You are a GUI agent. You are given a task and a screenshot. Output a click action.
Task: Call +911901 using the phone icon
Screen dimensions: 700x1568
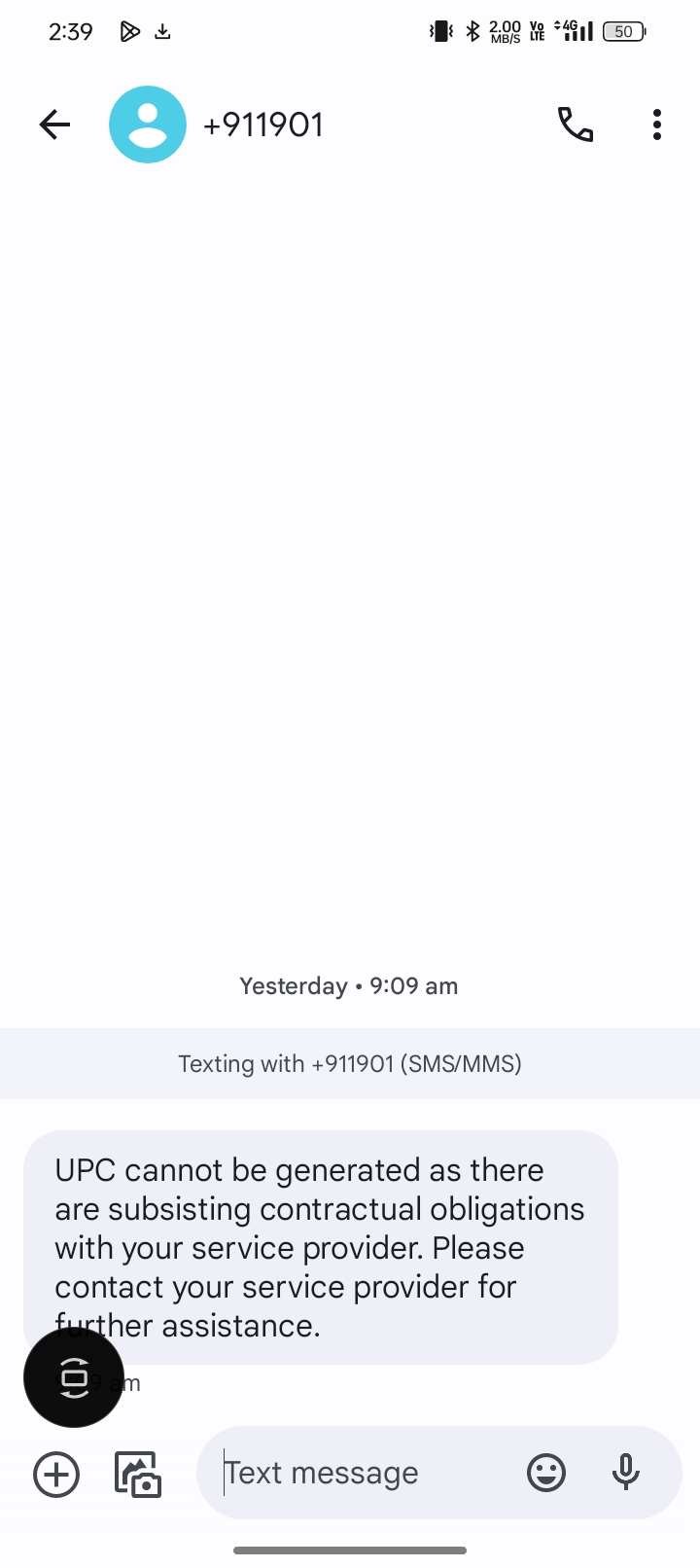[576, 125]
